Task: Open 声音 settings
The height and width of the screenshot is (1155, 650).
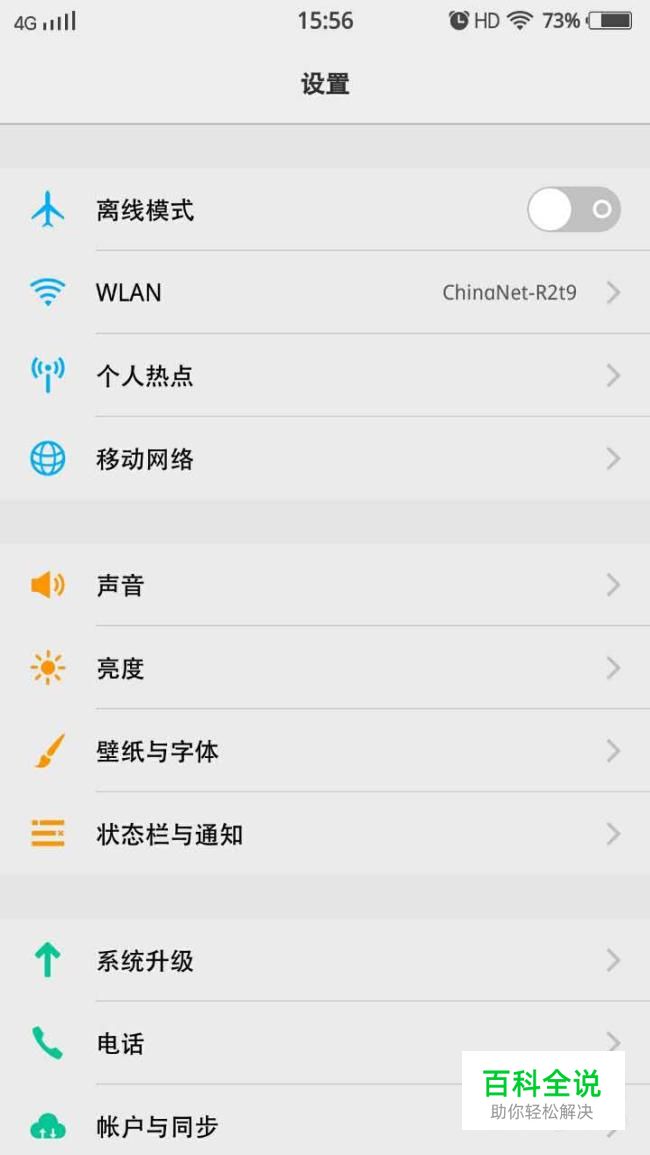Action: [x=325, y=585]
